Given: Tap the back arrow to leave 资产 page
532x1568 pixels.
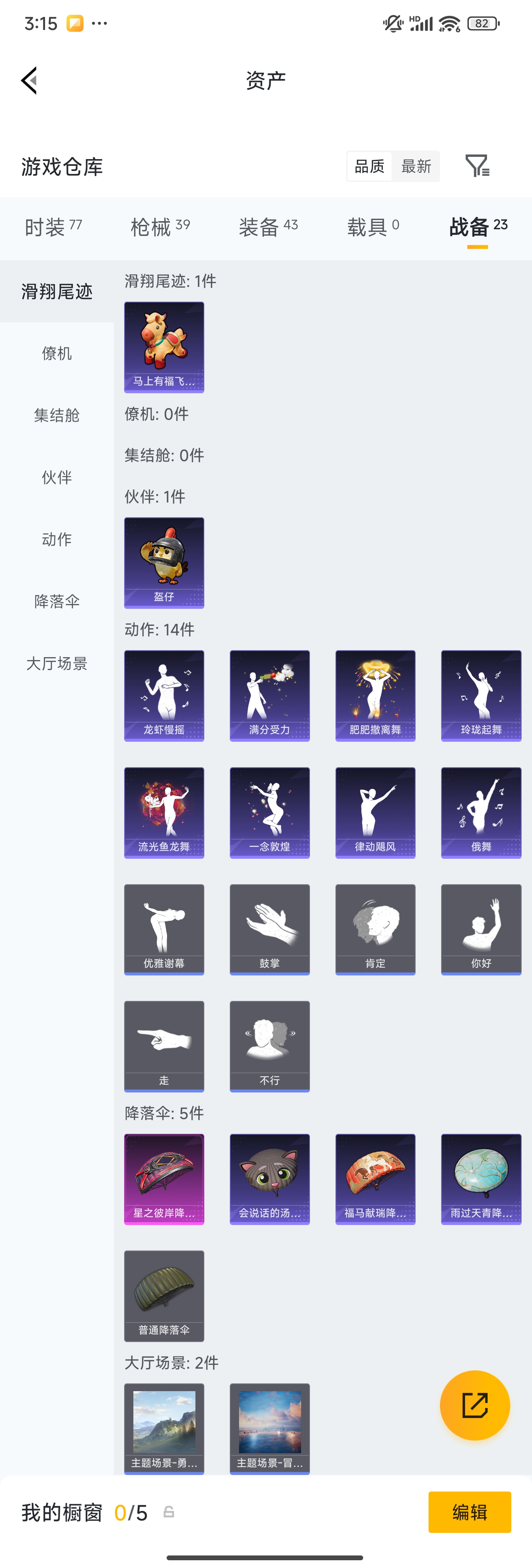Looking at the screenshot, I should click(29, 80).
